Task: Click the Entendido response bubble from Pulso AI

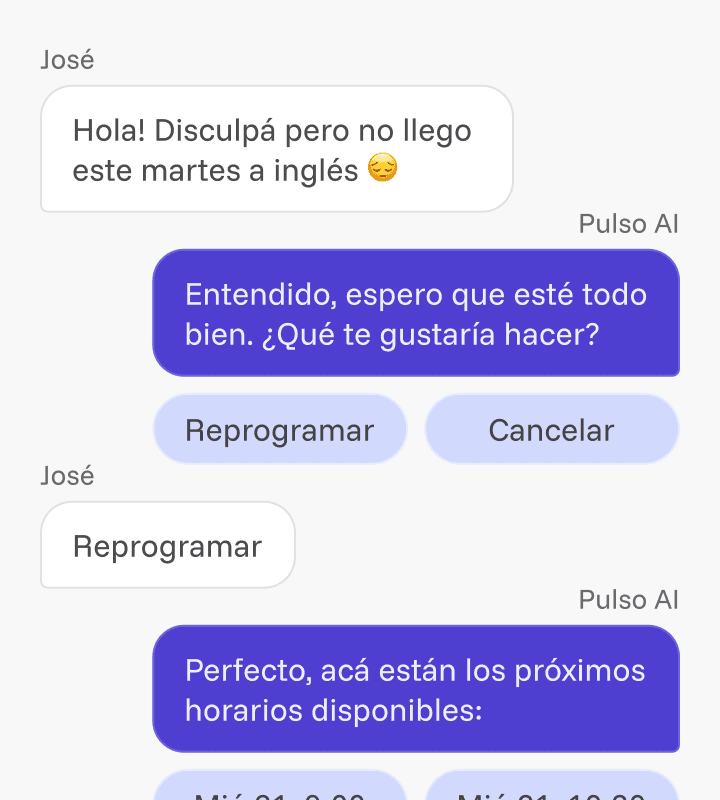Action: (416, 312)
